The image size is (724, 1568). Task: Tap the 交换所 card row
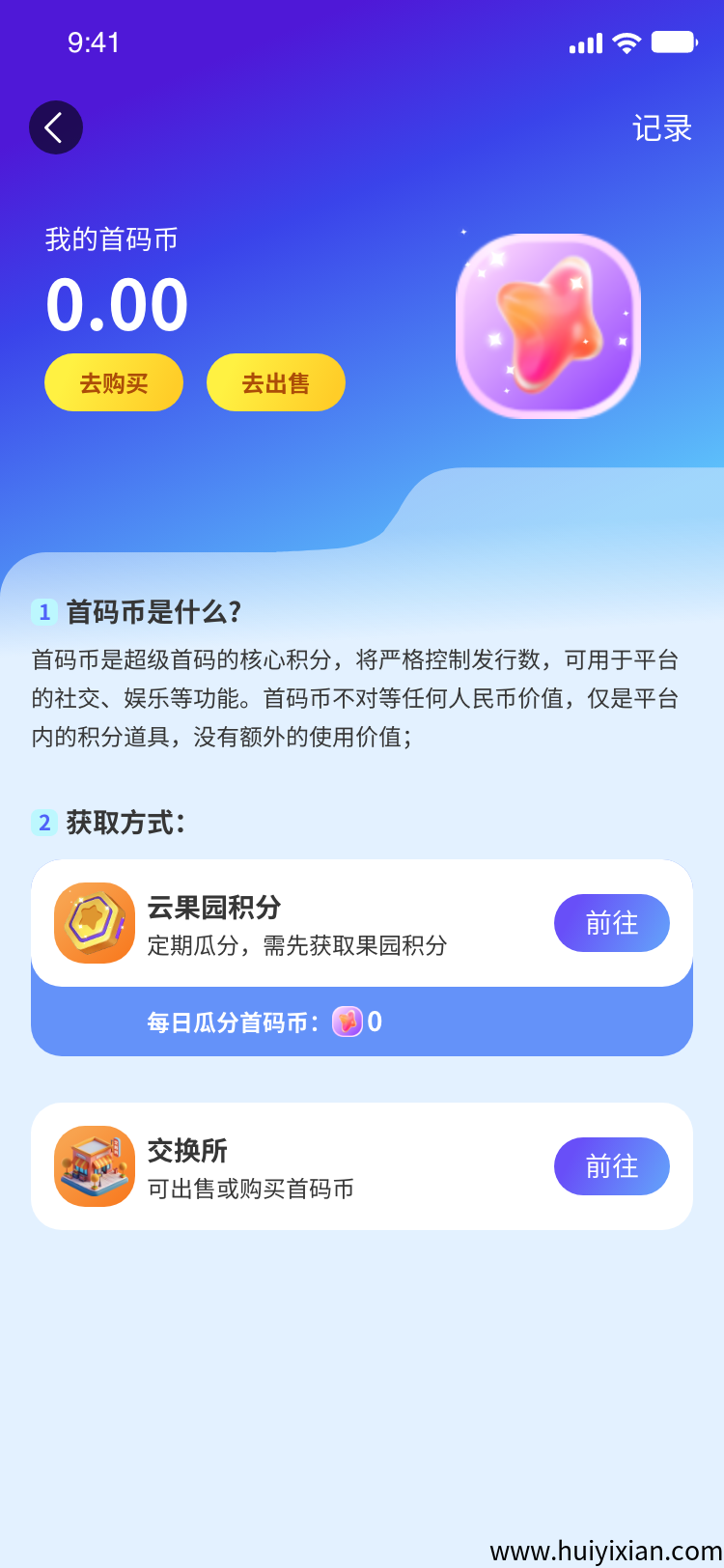pyautogui.click(x=362, y=1165)
